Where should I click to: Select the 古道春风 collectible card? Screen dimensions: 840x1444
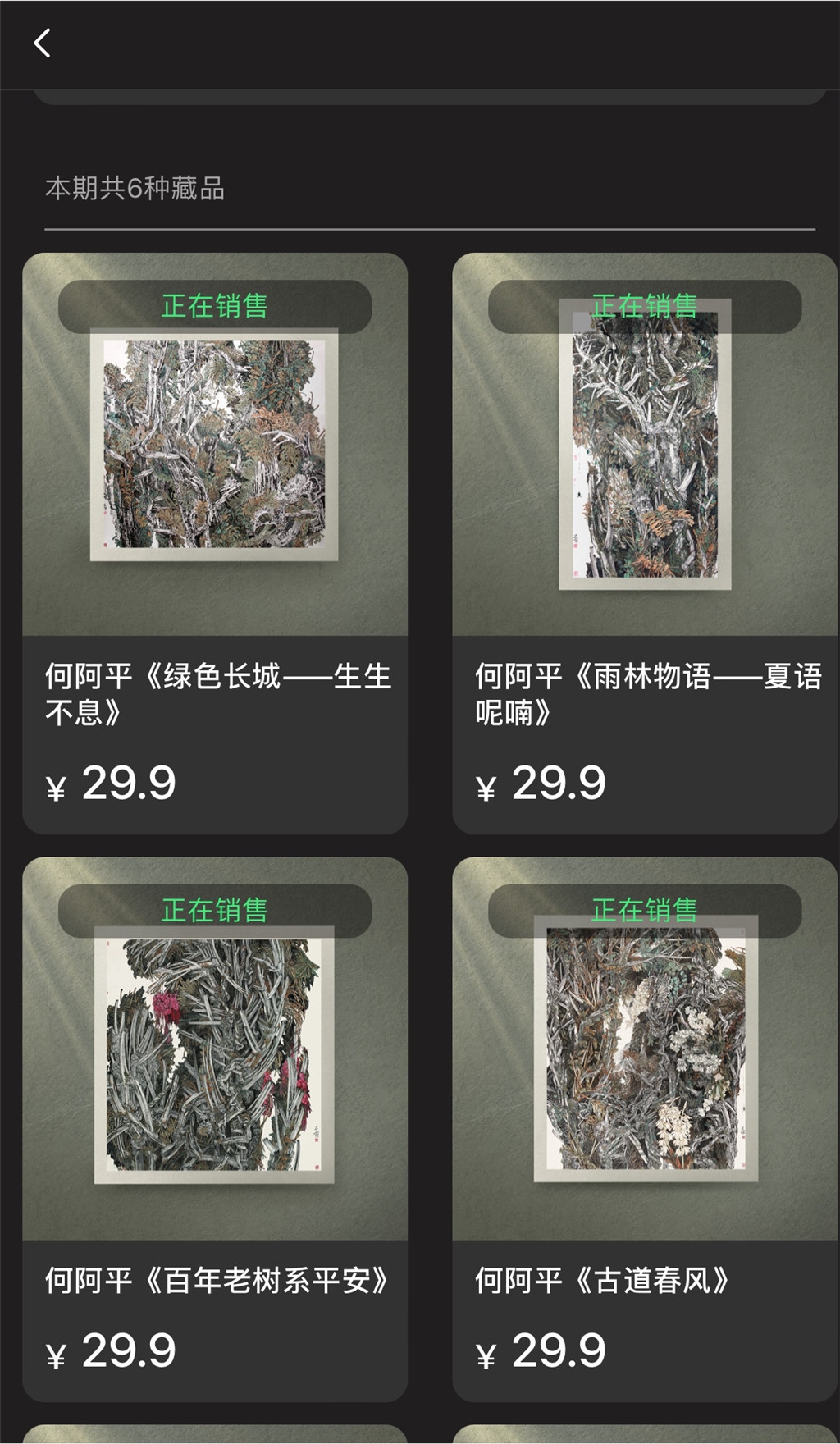point(645,1128)
